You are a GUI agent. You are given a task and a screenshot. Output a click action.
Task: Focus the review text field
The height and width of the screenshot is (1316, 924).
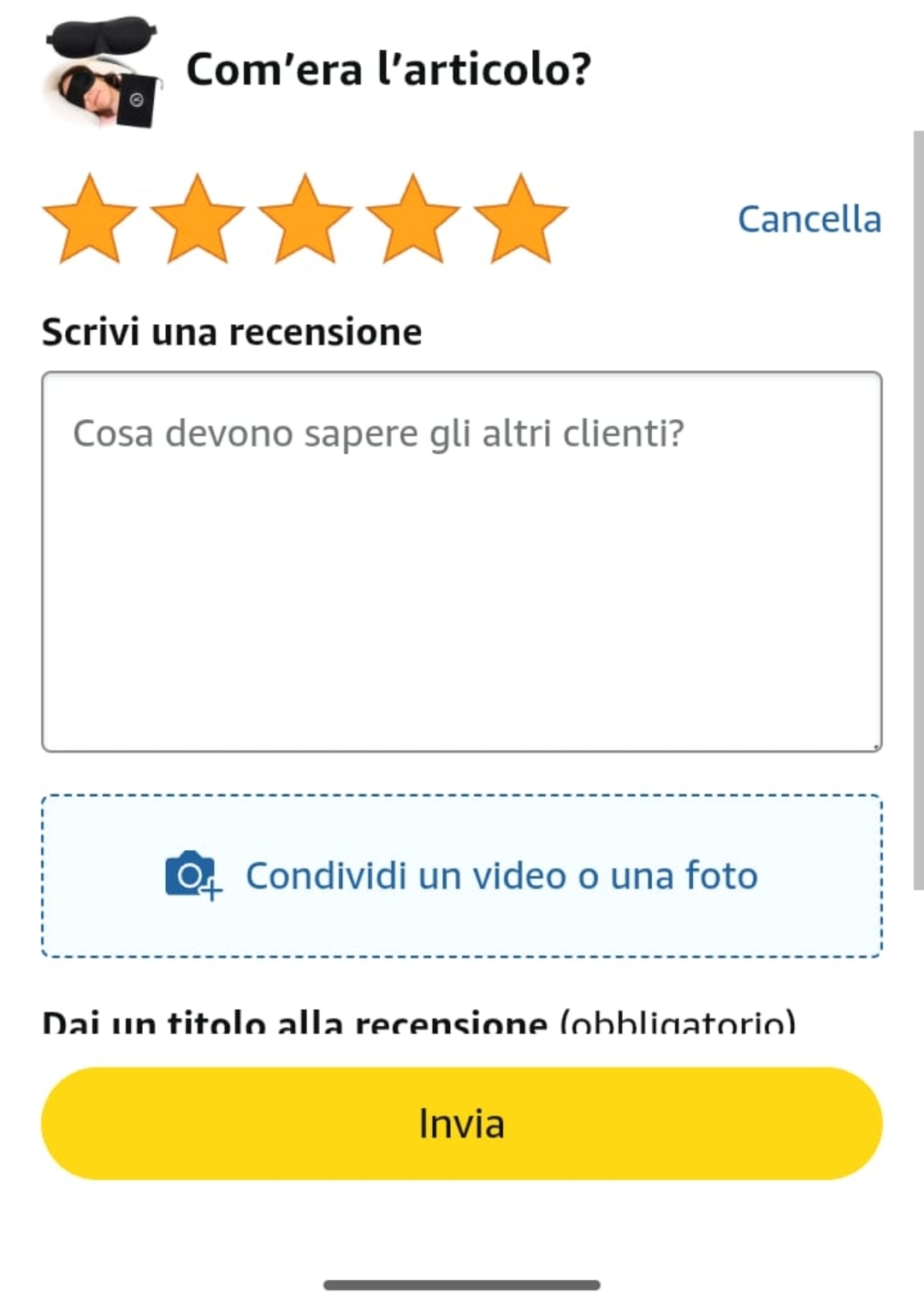tap(461, 562)
